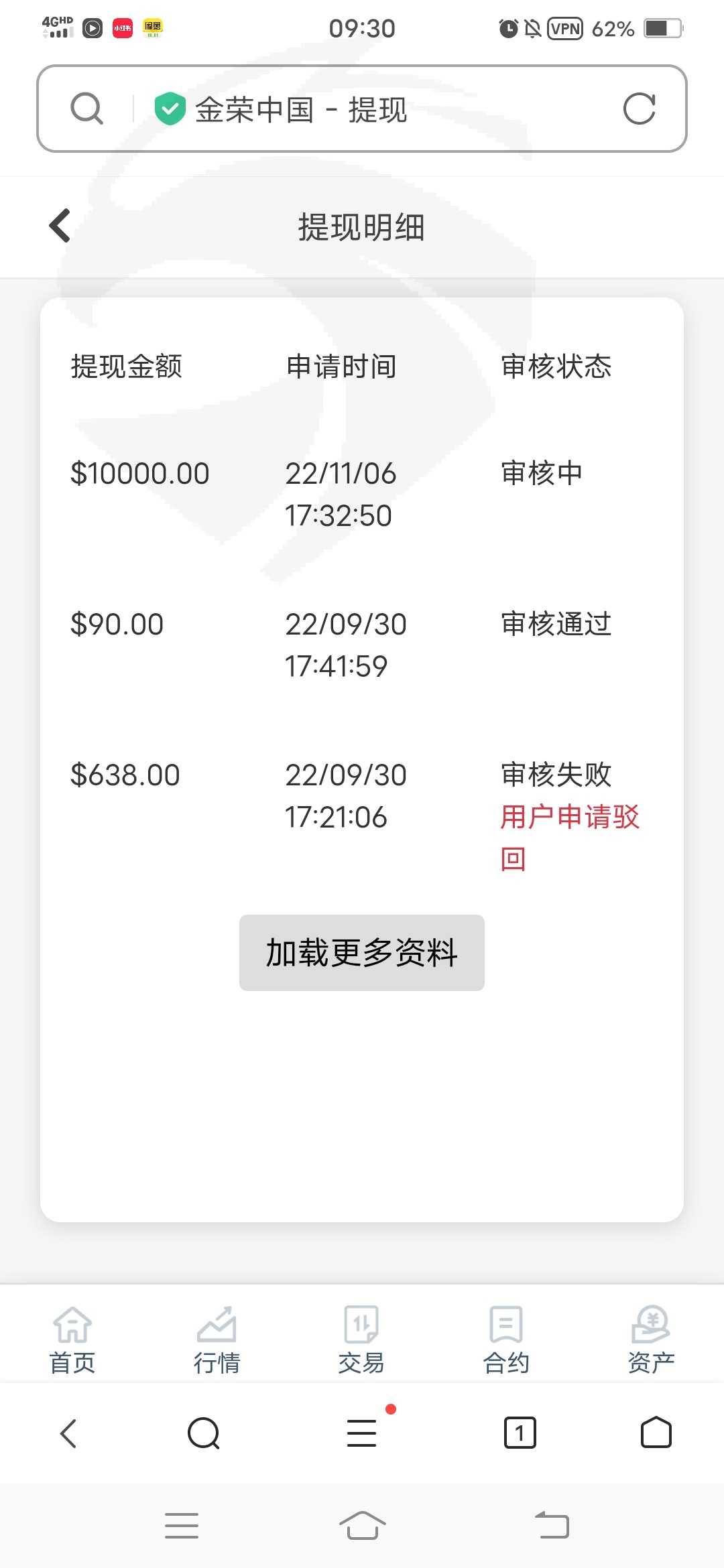Tap the system home button

click(x=362, y=1526)
